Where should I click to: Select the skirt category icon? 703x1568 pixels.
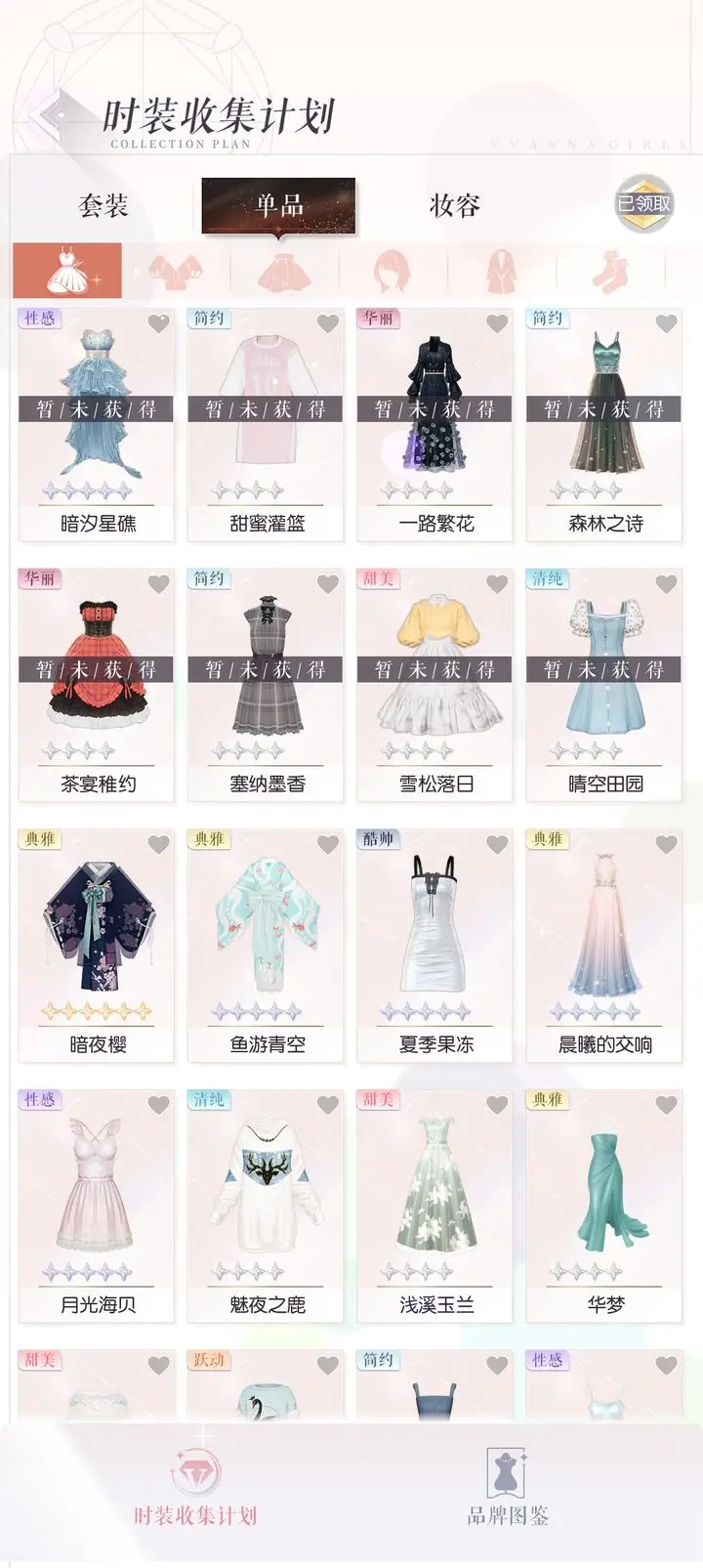click(x=284, y=271)
